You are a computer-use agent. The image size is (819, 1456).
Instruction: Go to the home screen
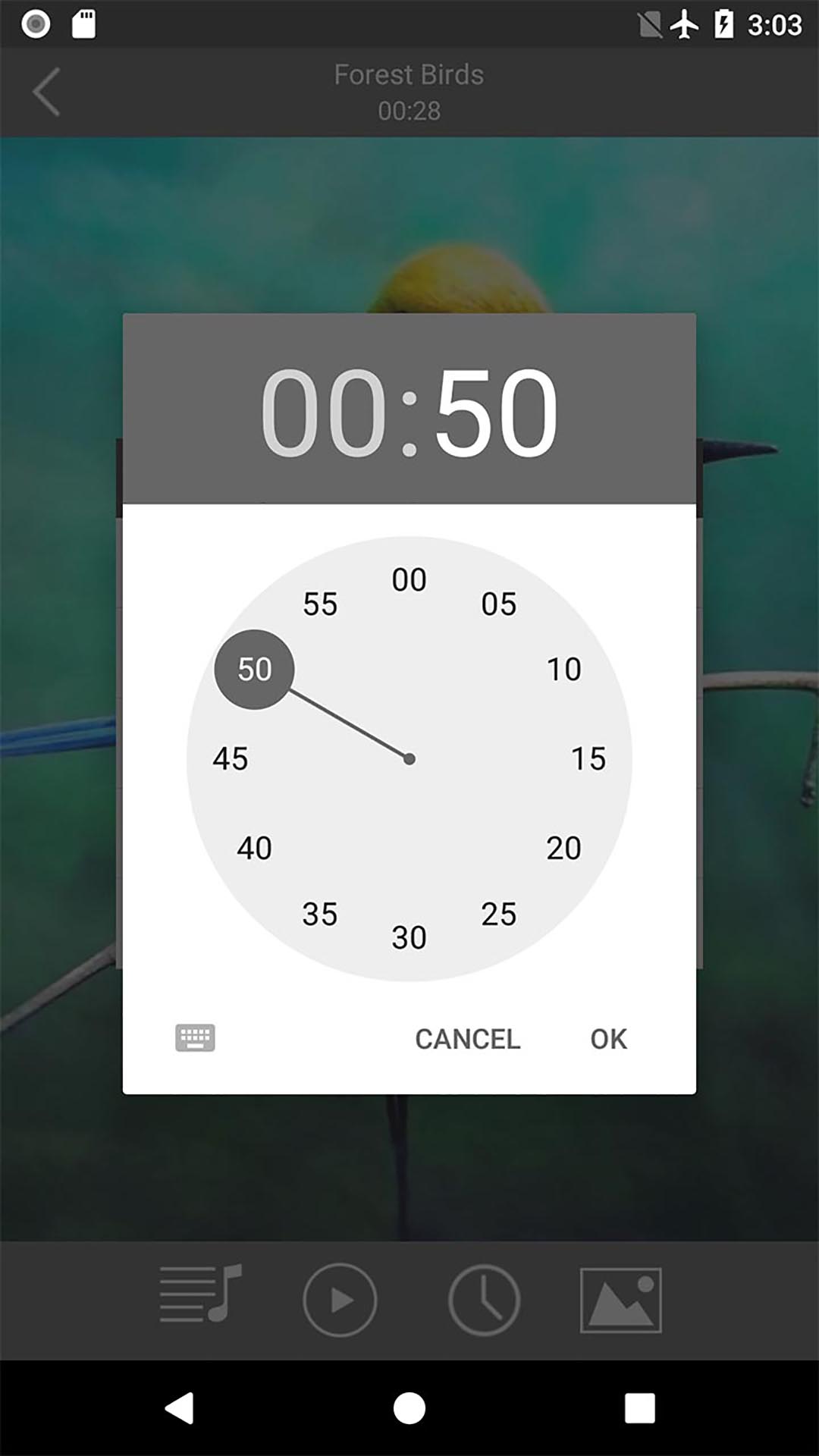(409, 1408)
